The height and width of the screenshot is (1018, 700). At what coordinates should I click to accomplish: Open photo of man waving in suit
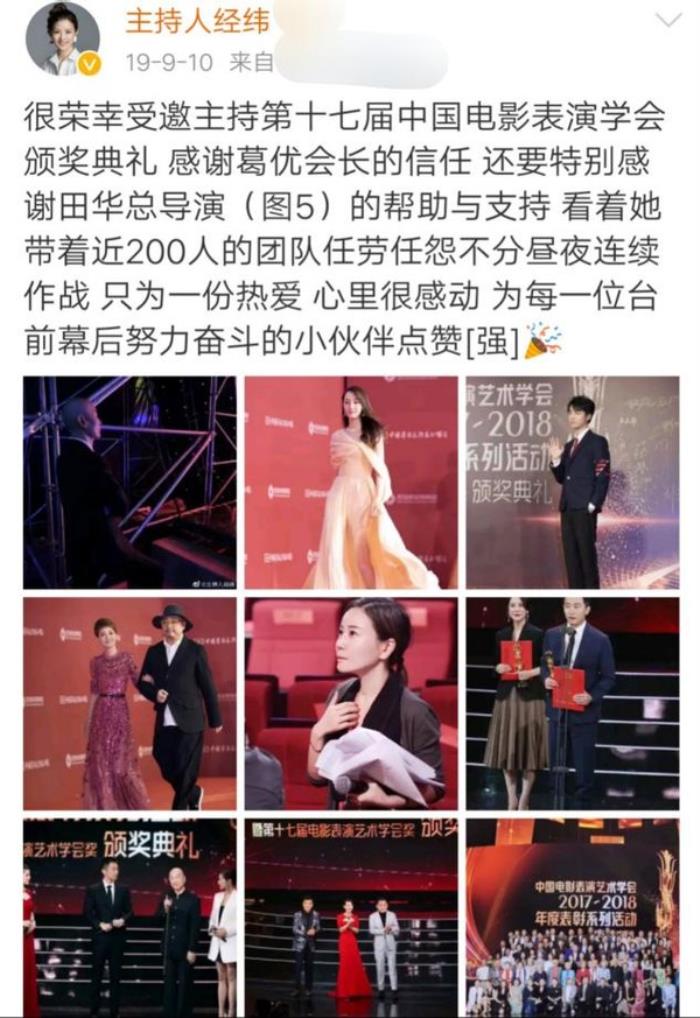572,482
